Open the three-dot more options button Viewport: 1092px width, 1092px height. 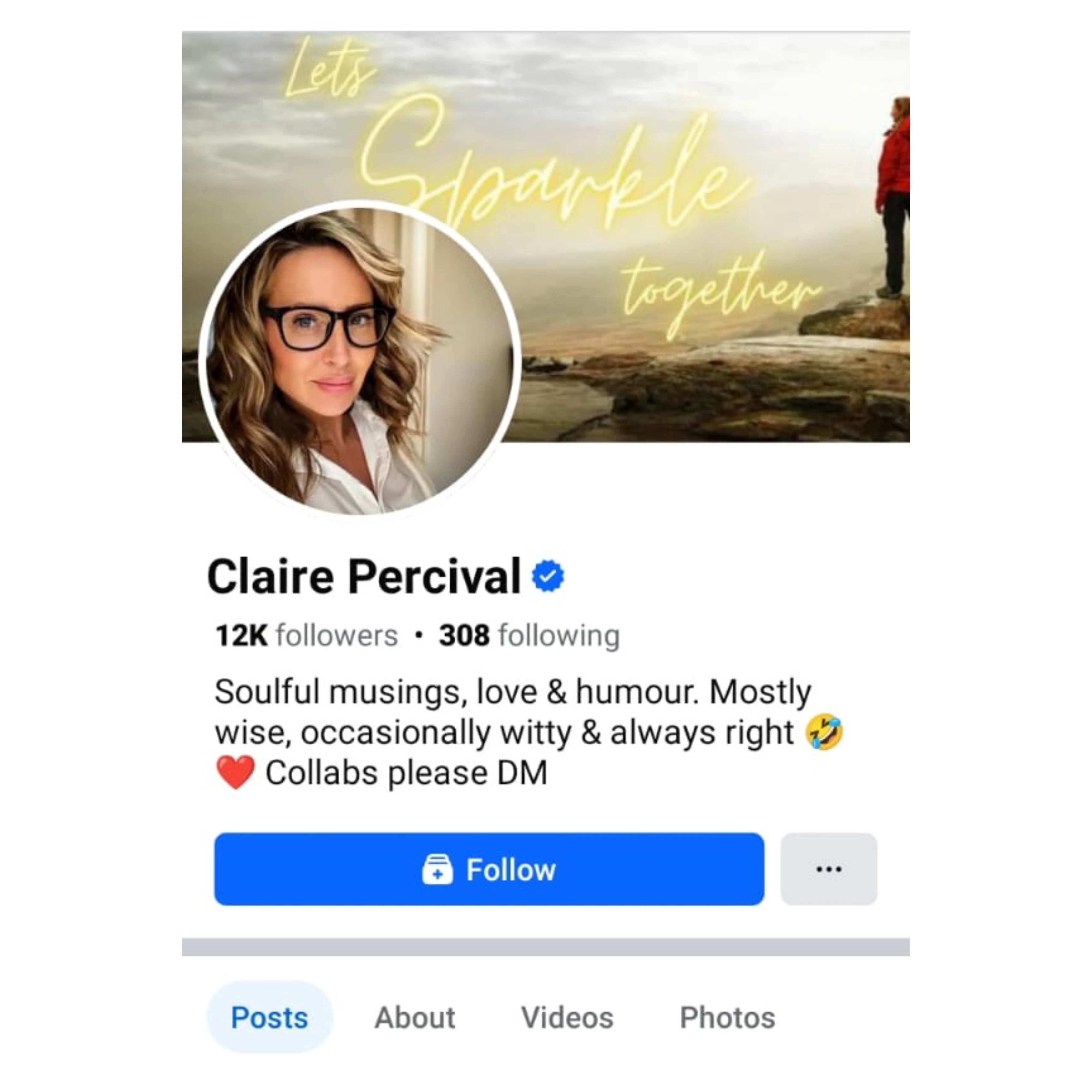(x=828, y=869)
